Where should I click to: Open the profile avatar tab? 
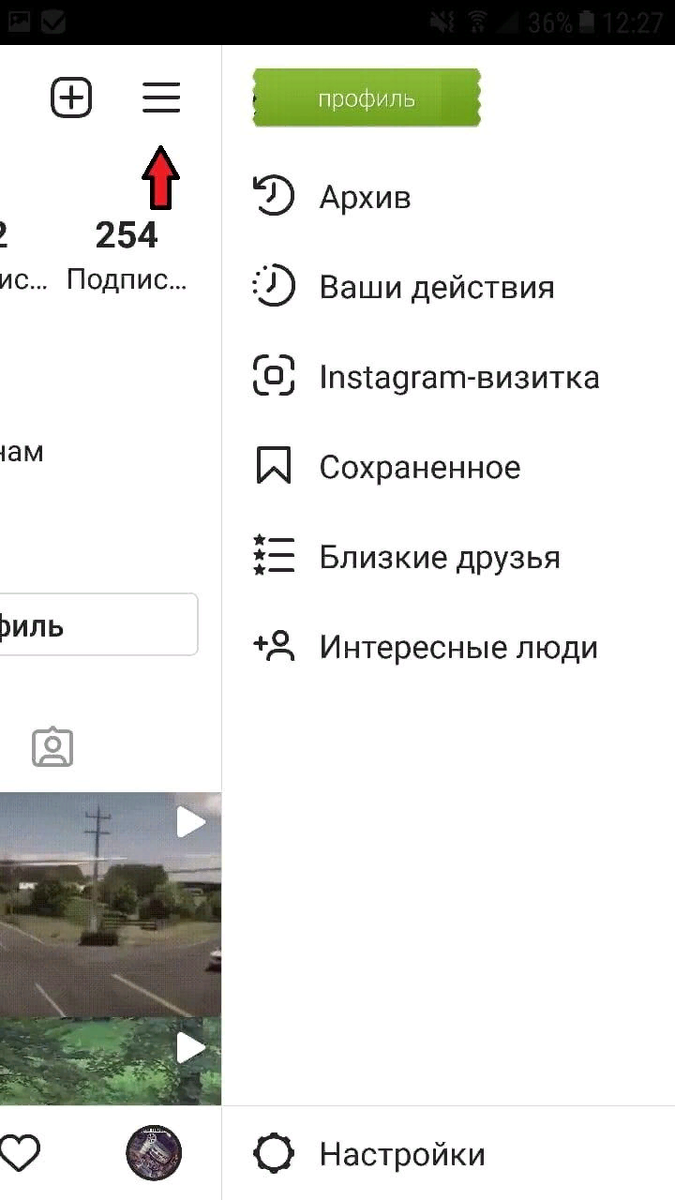pyautogui.click(x=153, y=1153)
